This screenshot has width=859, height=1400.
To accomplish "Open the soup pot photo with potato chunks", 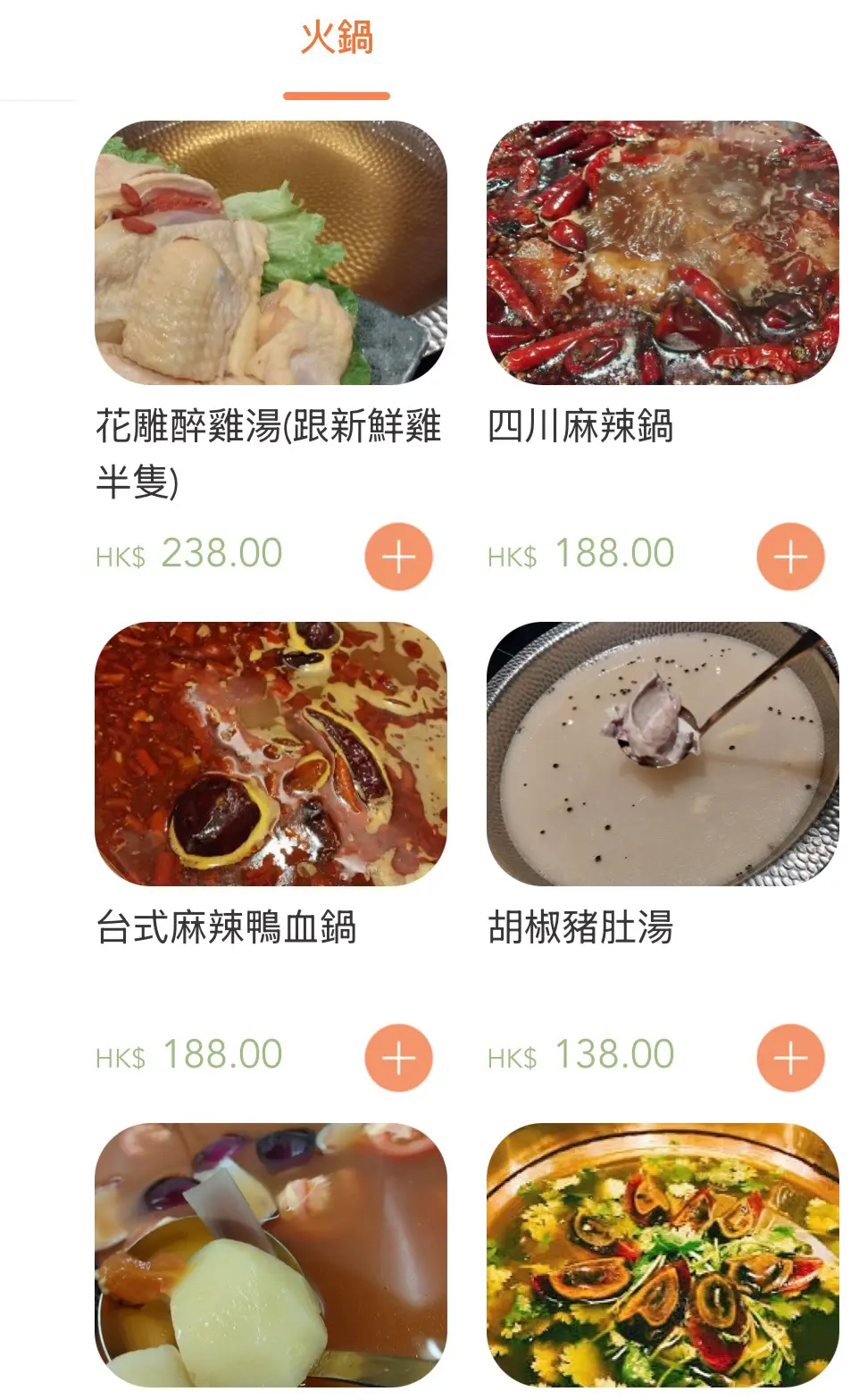I will (271, 1255).
